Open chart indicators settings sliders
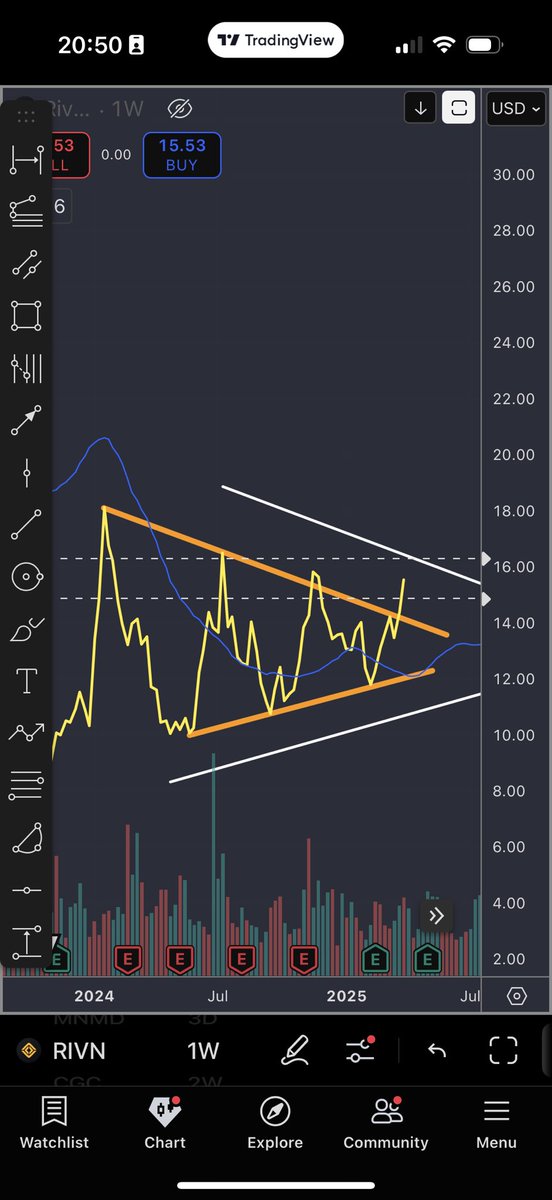 point(359,1050)
